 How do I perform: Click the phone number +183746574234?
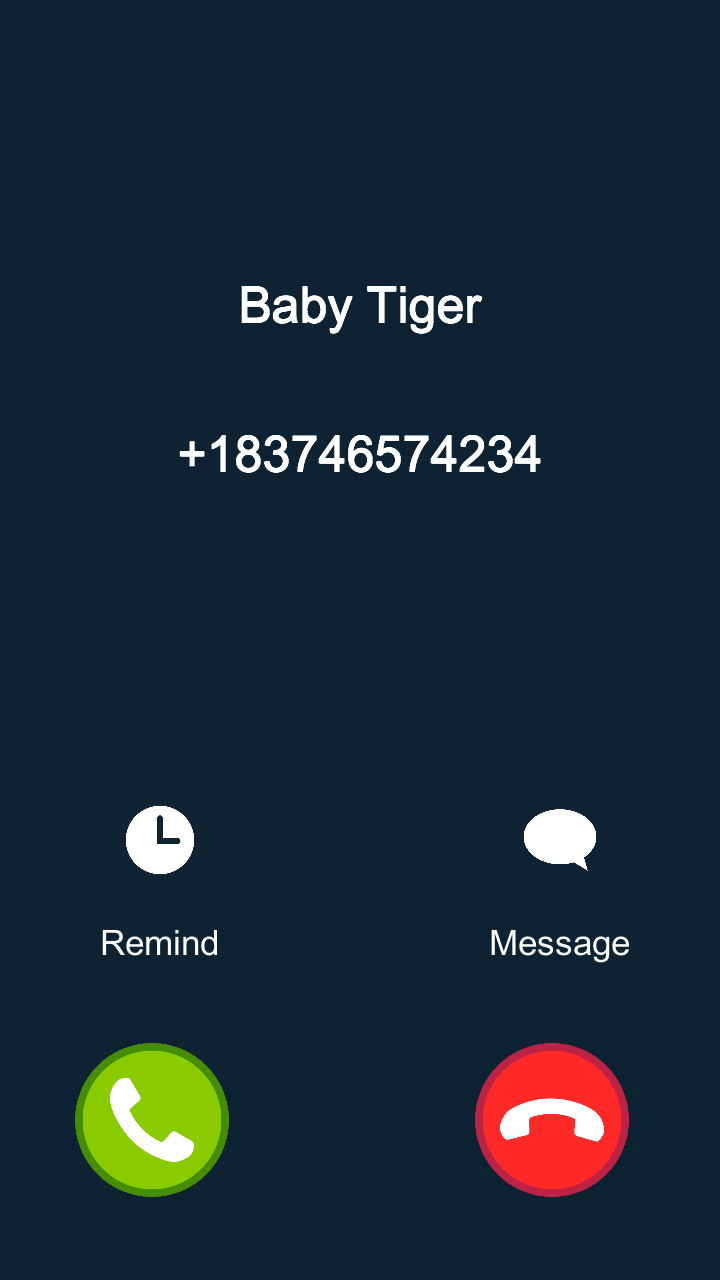tap(360, 455)
